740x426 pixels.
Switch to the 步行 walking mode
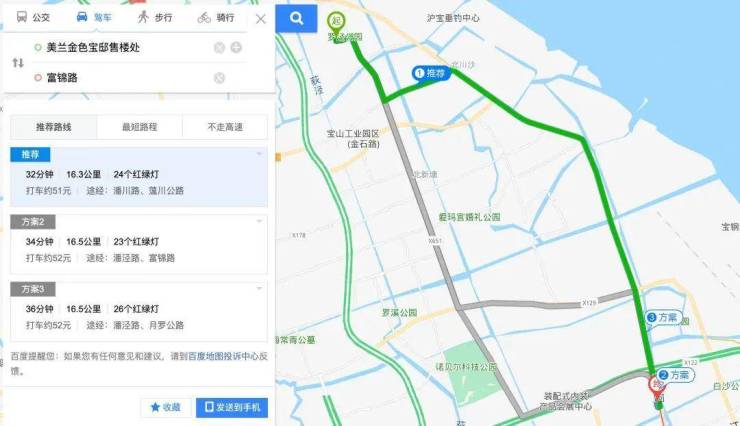click(x=156, y=17)
